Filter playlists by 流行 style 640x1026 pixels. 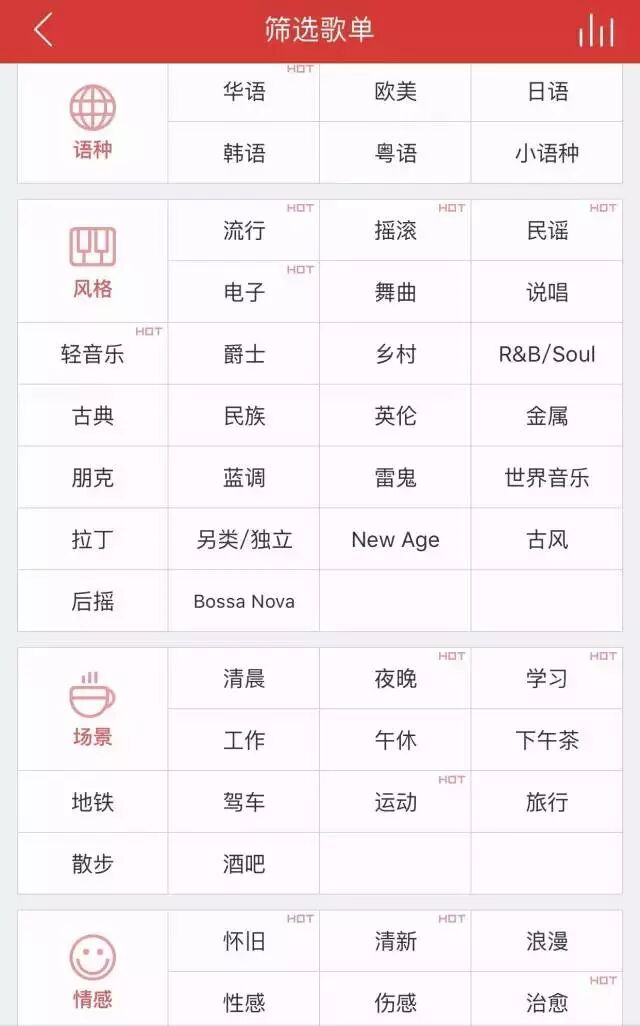point(244,231)
